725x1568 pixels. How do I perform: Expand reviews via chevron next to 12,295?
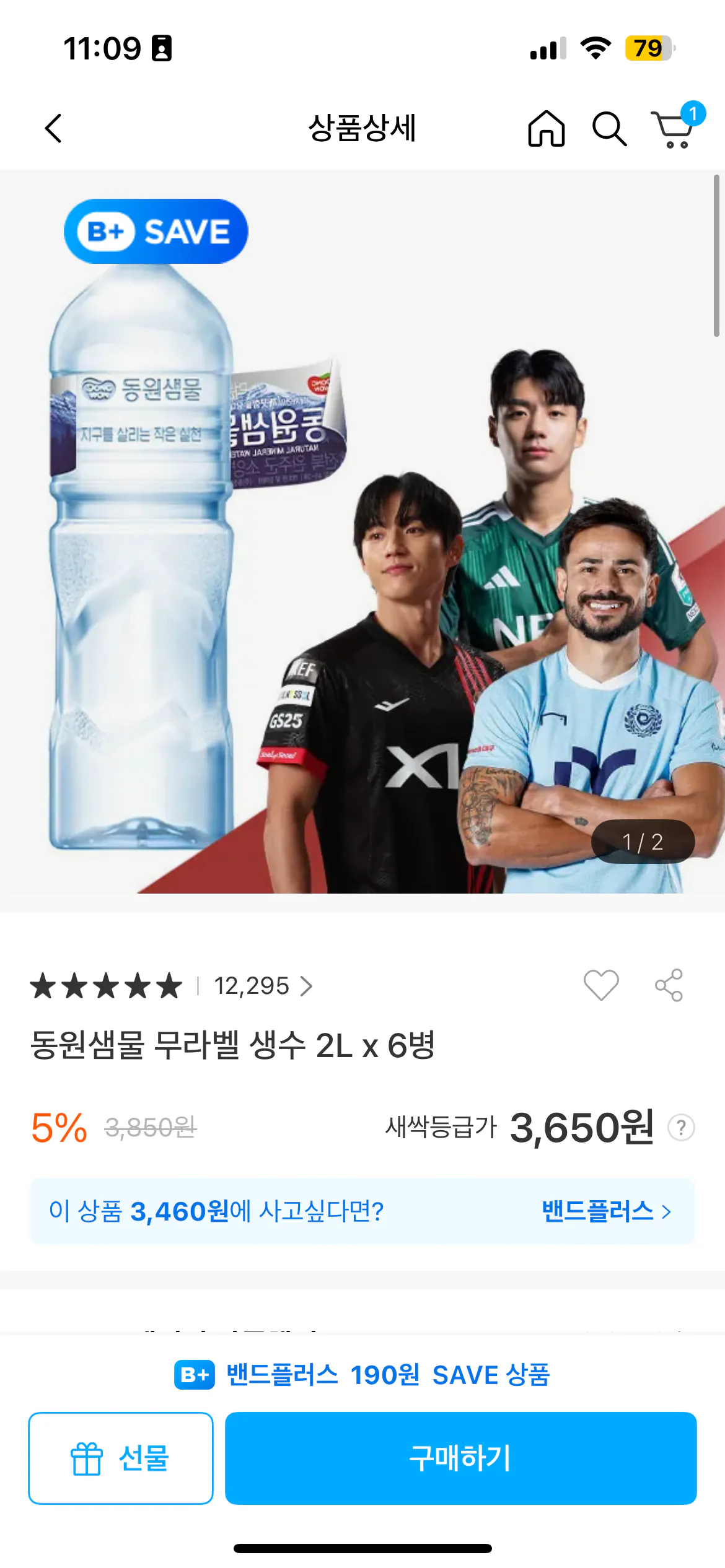pyautogui.click(x=307, y=986)
